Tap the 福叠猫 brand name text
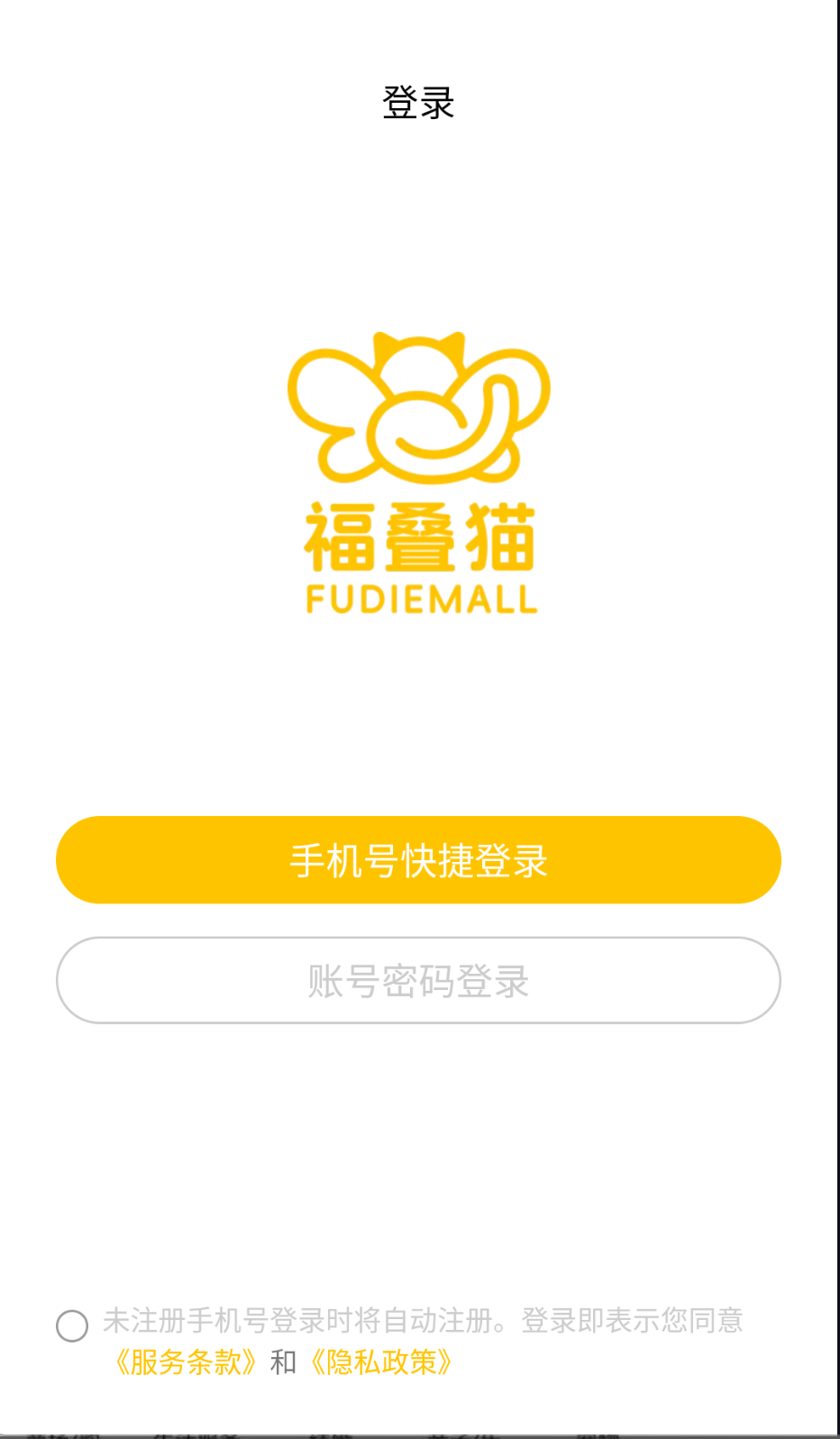The width and height of the screenshot is (840, 1439). [x=418, y=538]
